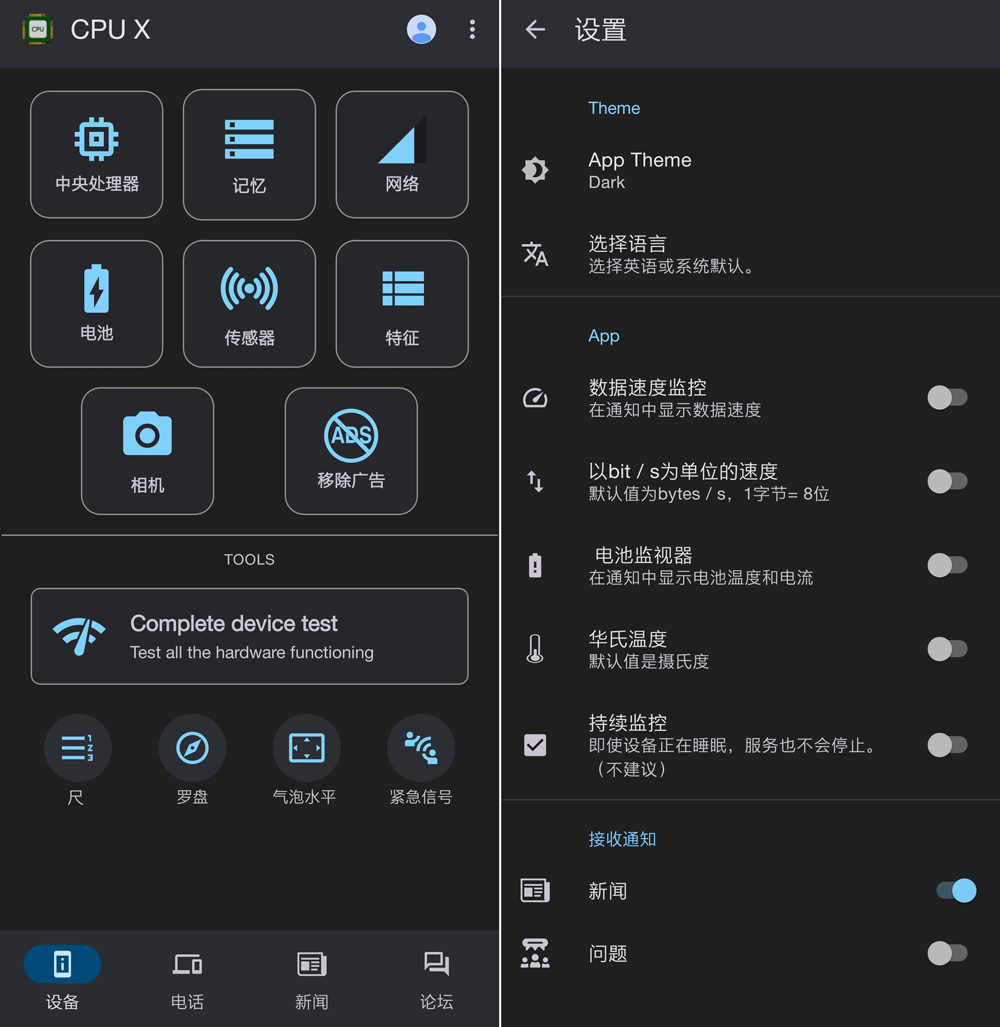Open the 罗盘 compass tool

tap(192, 748)
